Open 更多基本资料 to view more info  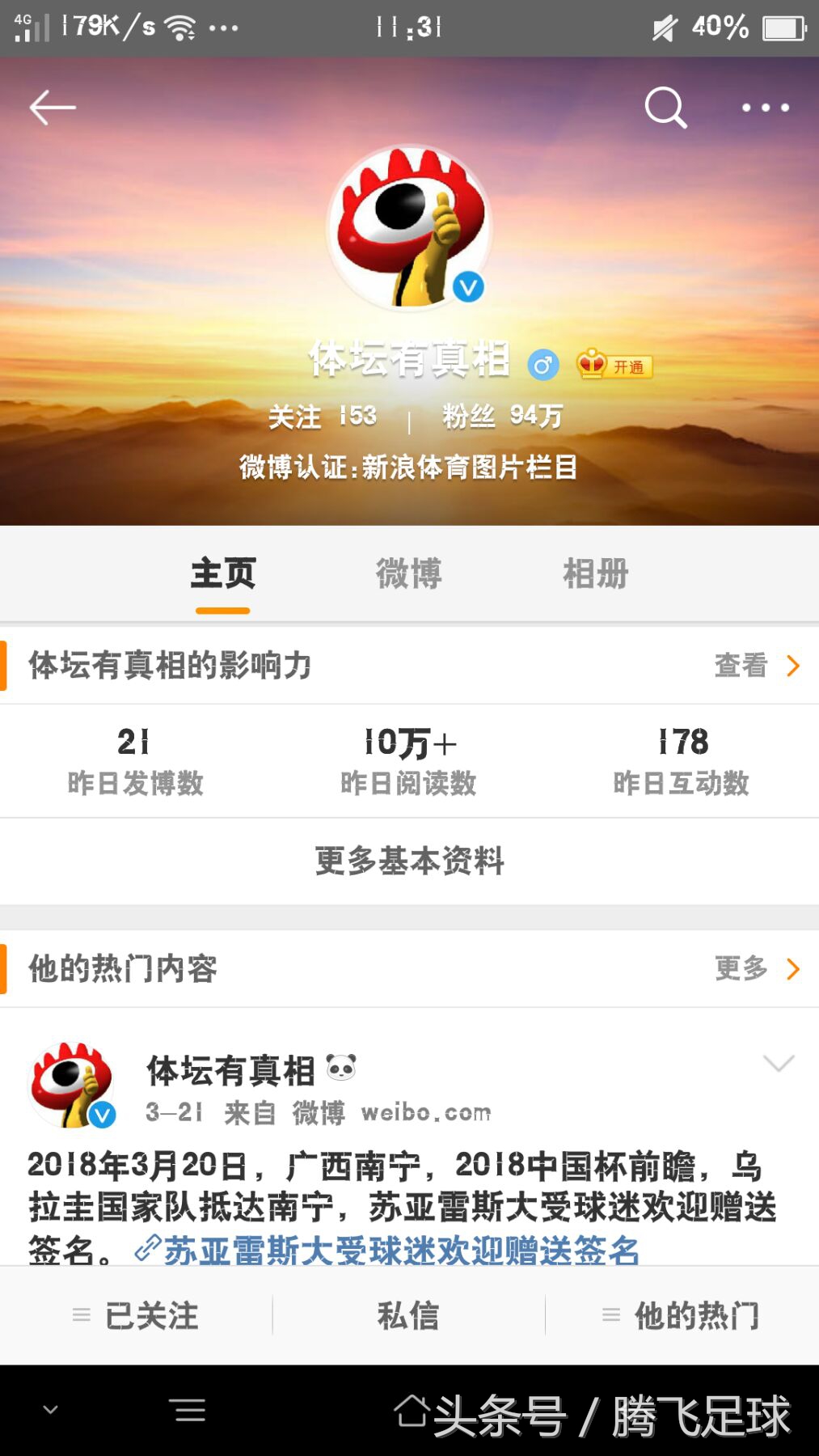tap(409, 862)
